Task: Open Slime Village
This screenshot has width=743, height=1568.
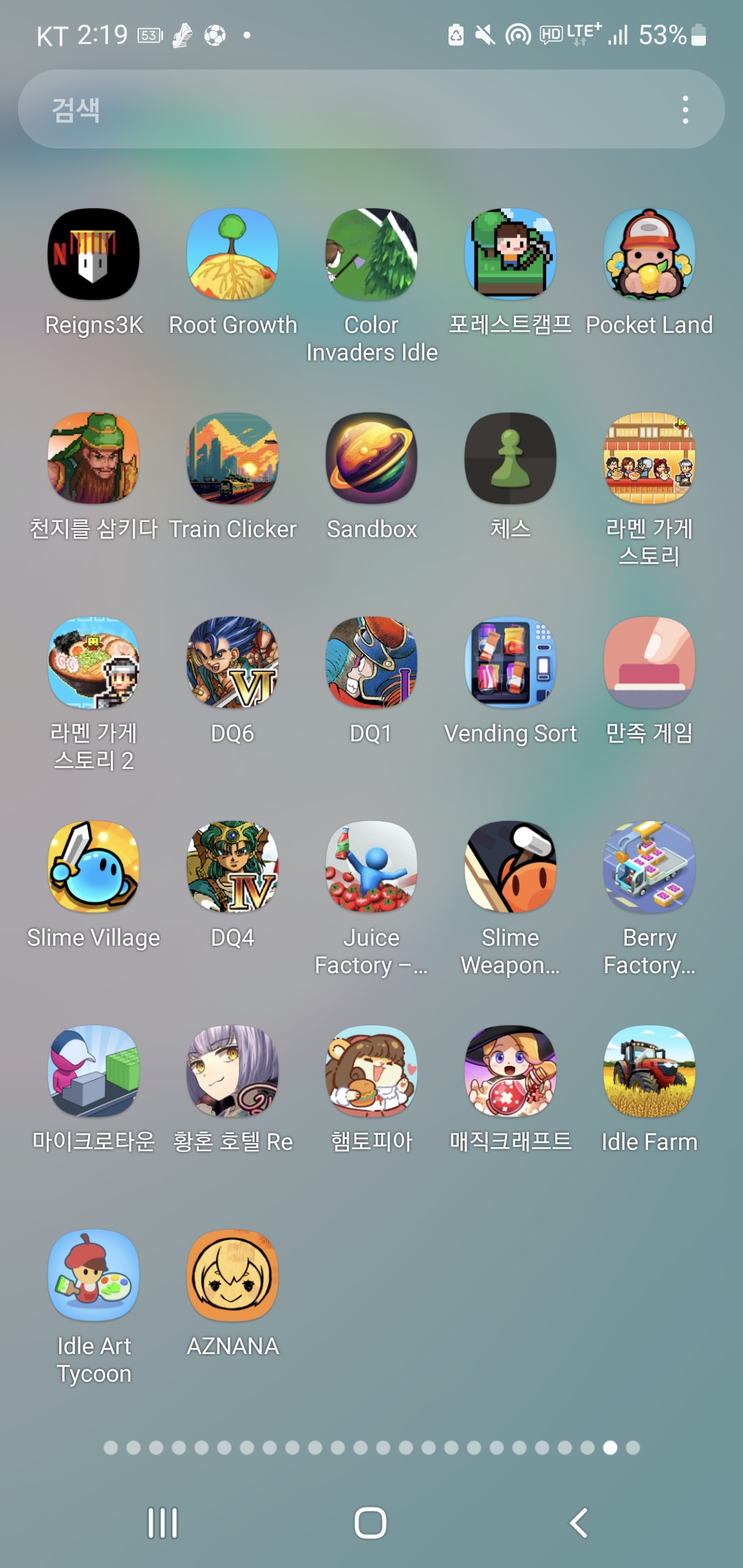Action: (94, 867)
